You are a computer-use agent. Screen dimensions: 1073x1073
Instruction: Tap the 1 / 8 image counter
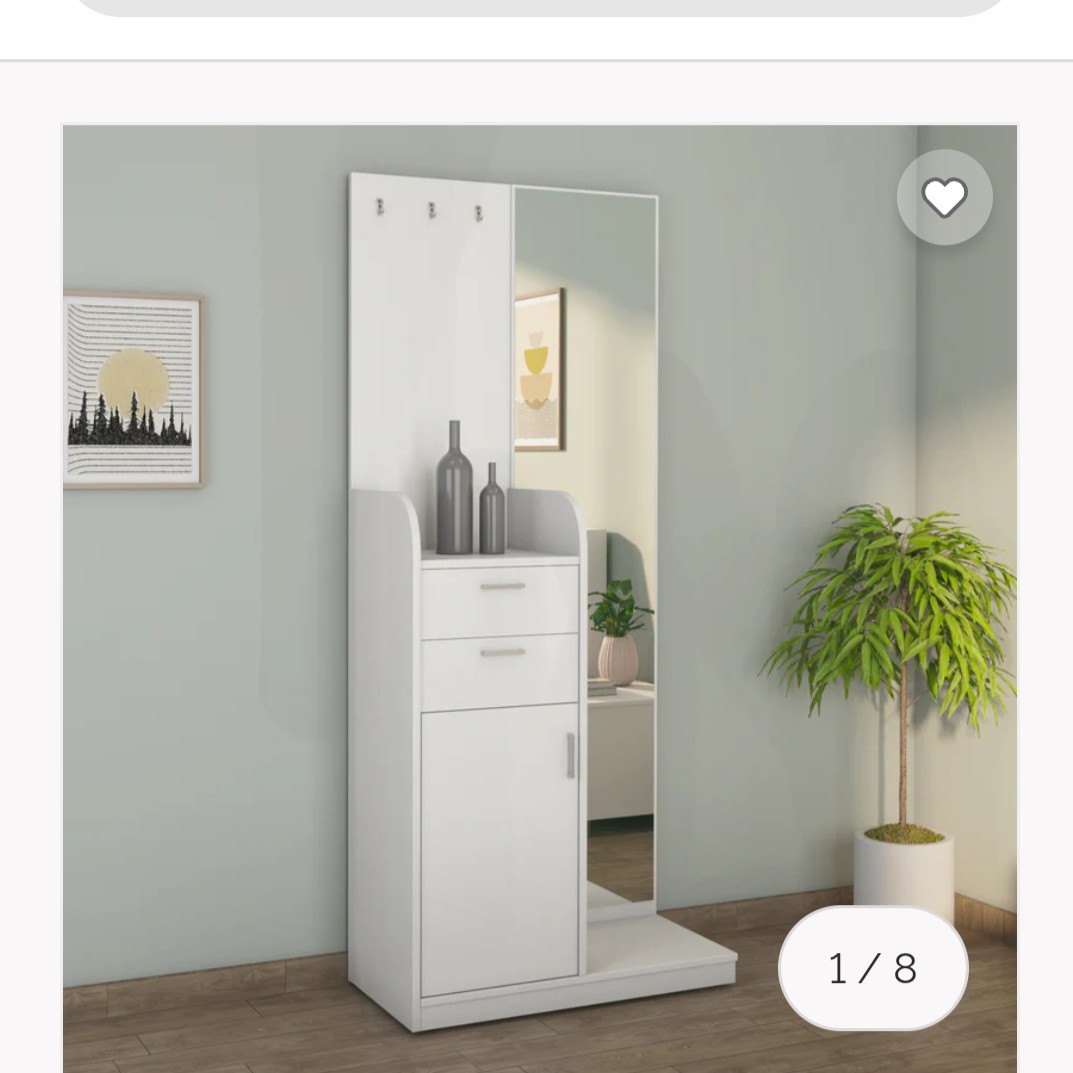click(x=873, y=968)
